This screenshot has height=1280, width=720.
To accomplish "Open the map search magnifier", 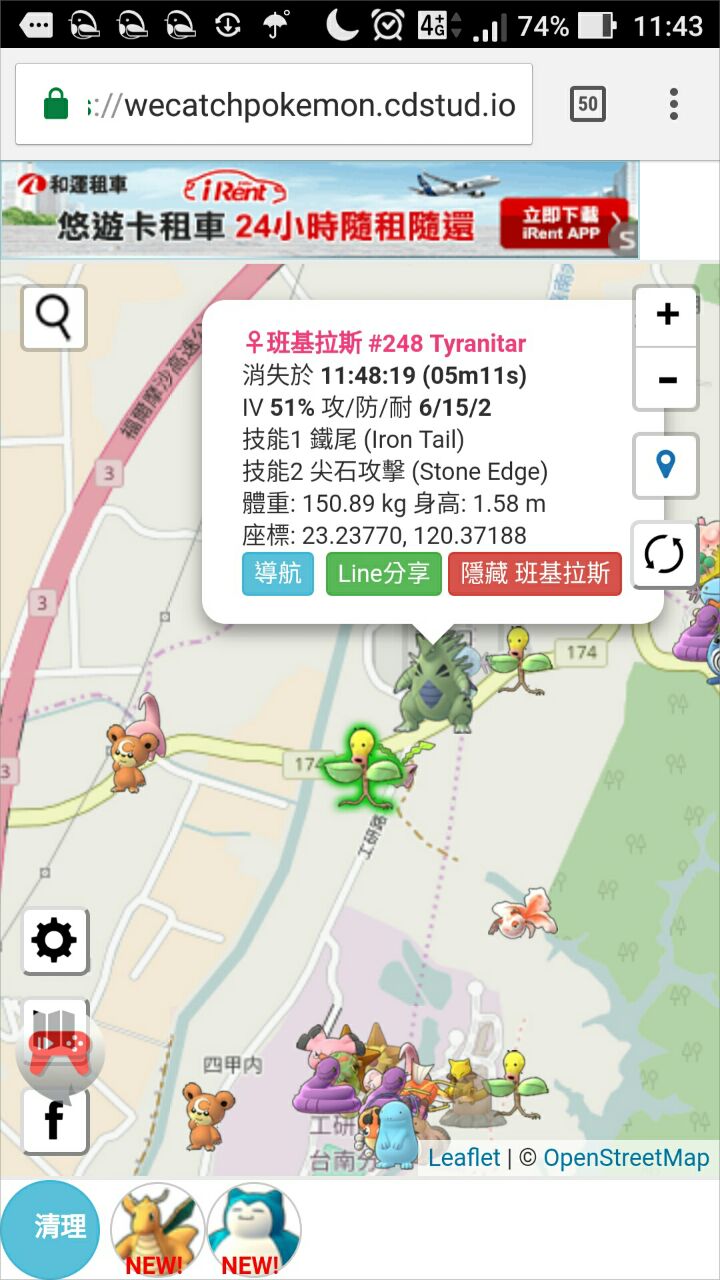I will [x=54, y=318].
